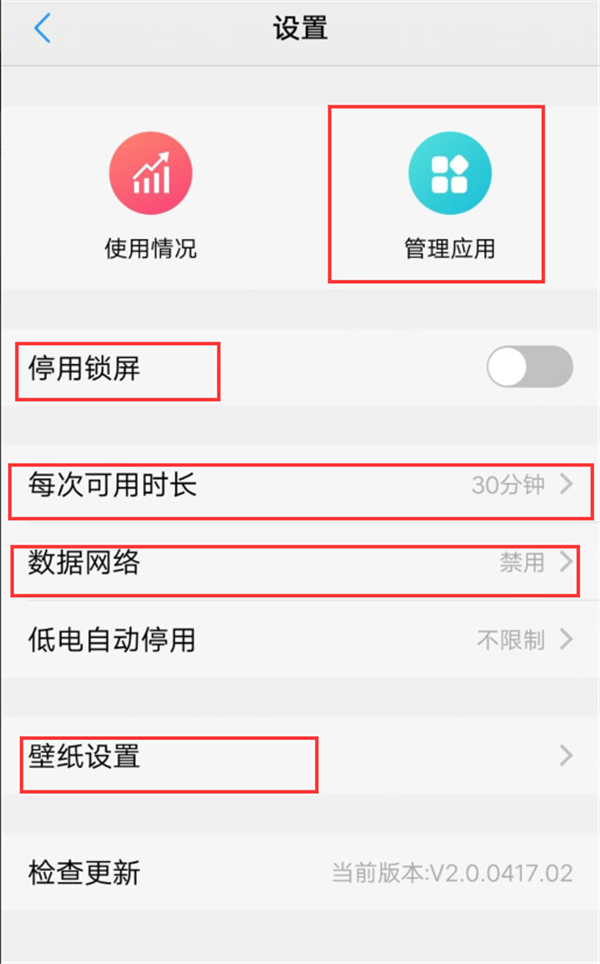The image size is (600, 964).
Task: Open the 低电自动停用 setting
Action: 300,640
